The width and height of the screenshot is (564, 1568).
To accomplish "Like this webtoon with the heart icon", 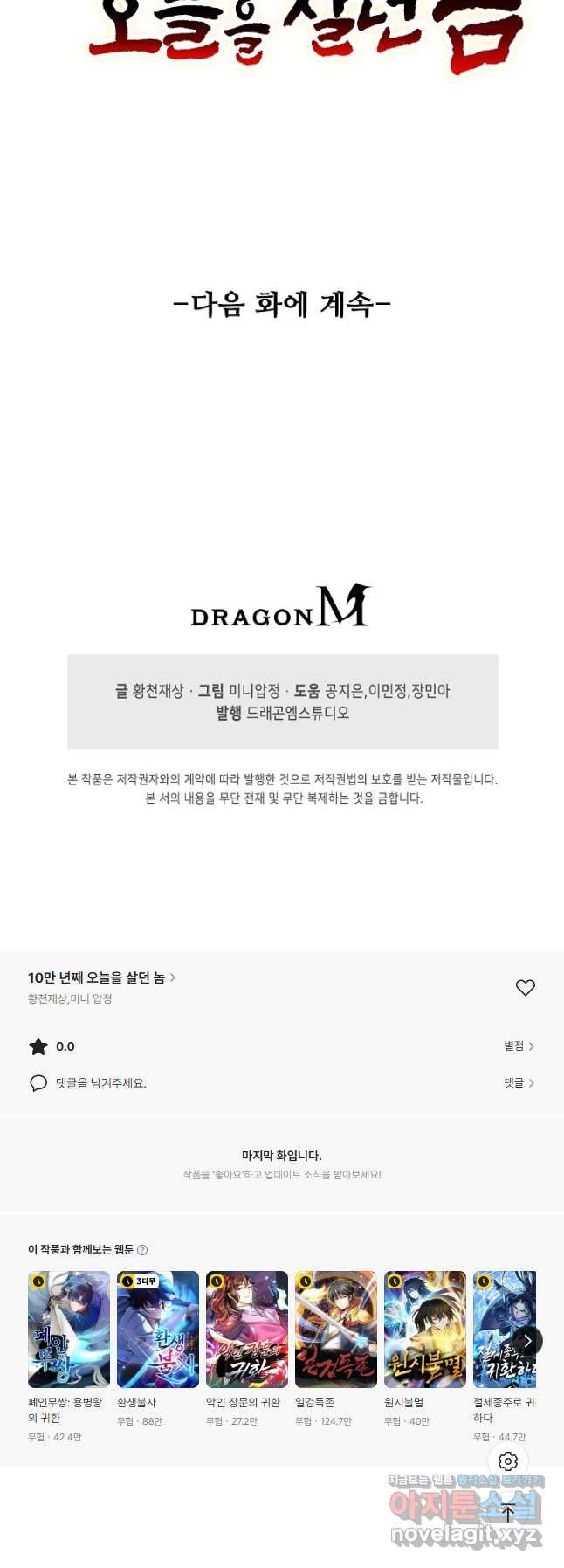I will (525, 988).
